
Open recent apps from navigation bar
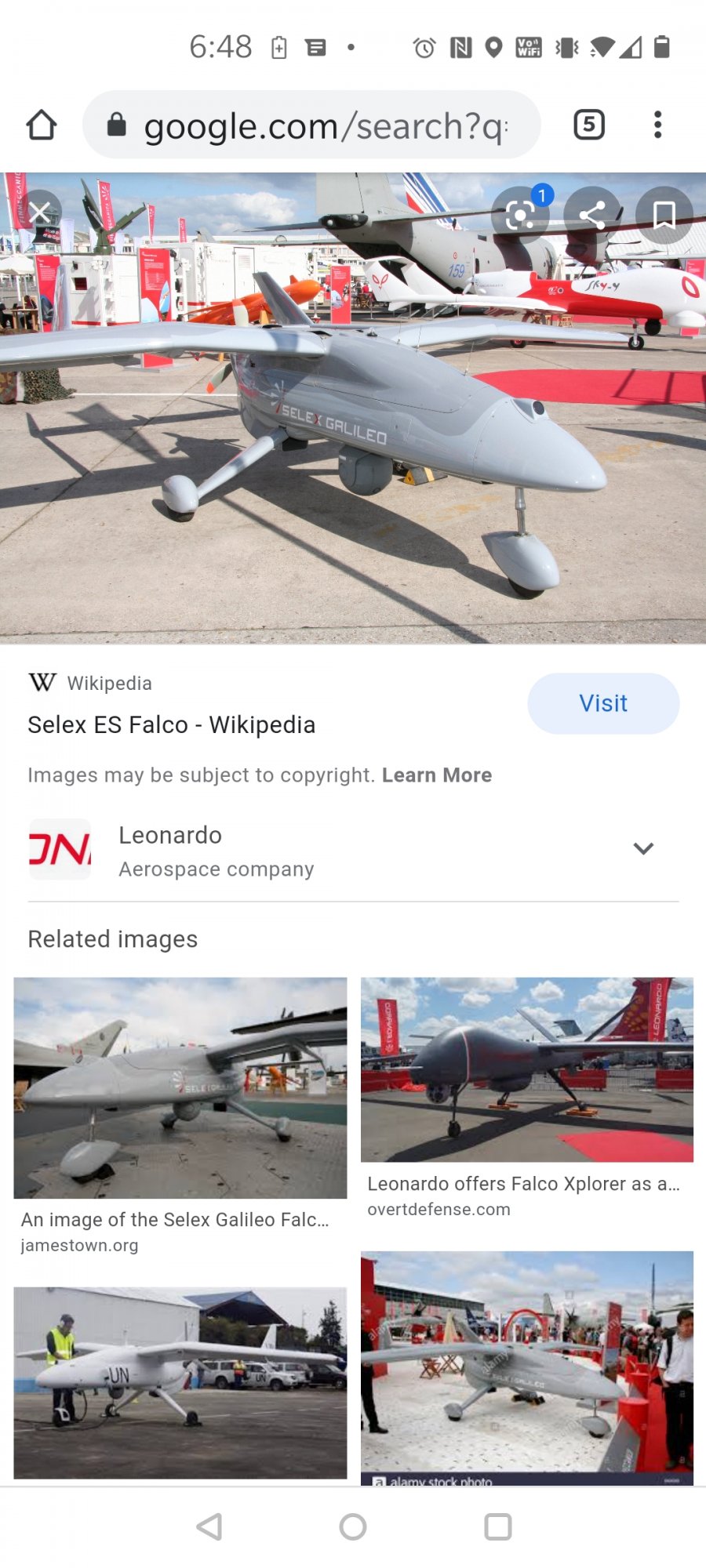[498, 1526]
